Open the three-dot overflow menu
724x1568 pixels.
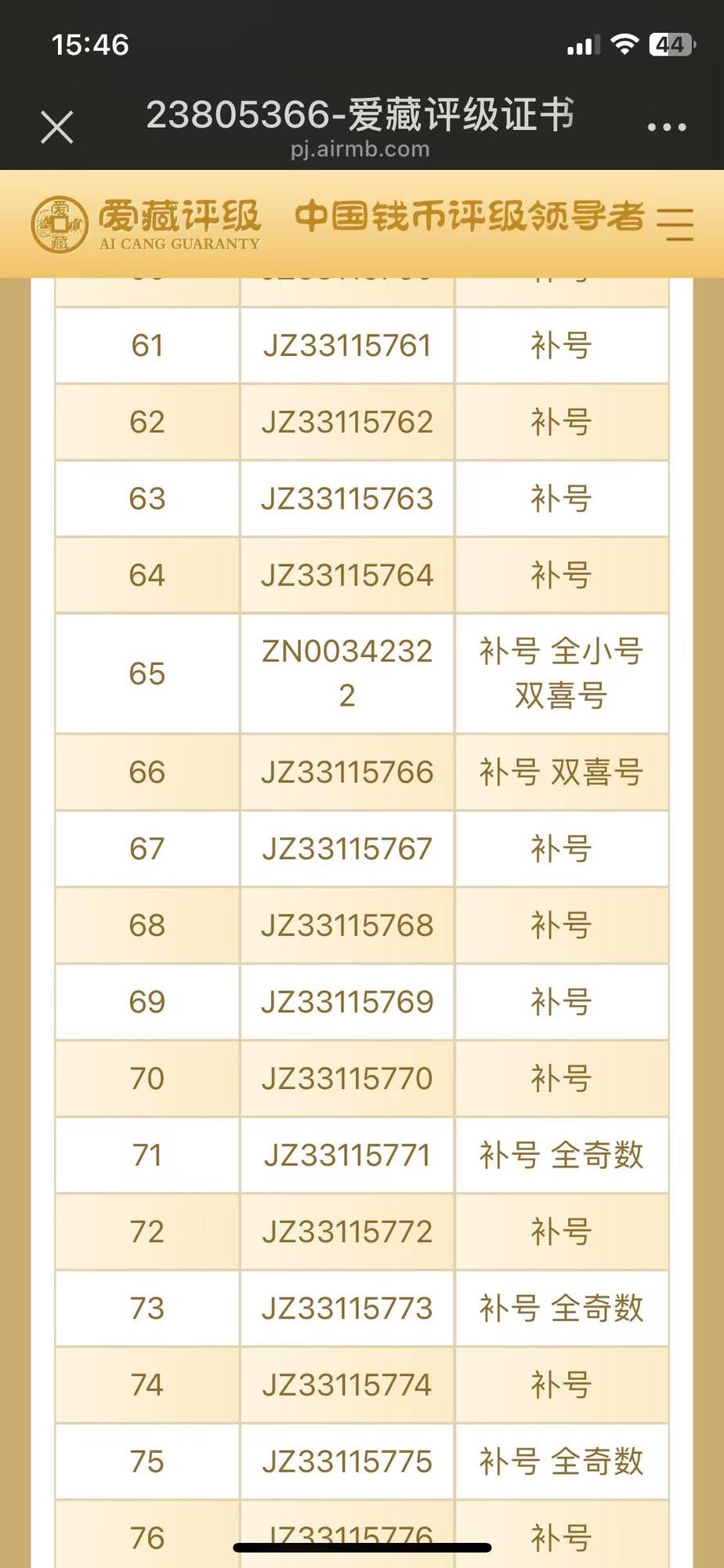click(667, 127)
